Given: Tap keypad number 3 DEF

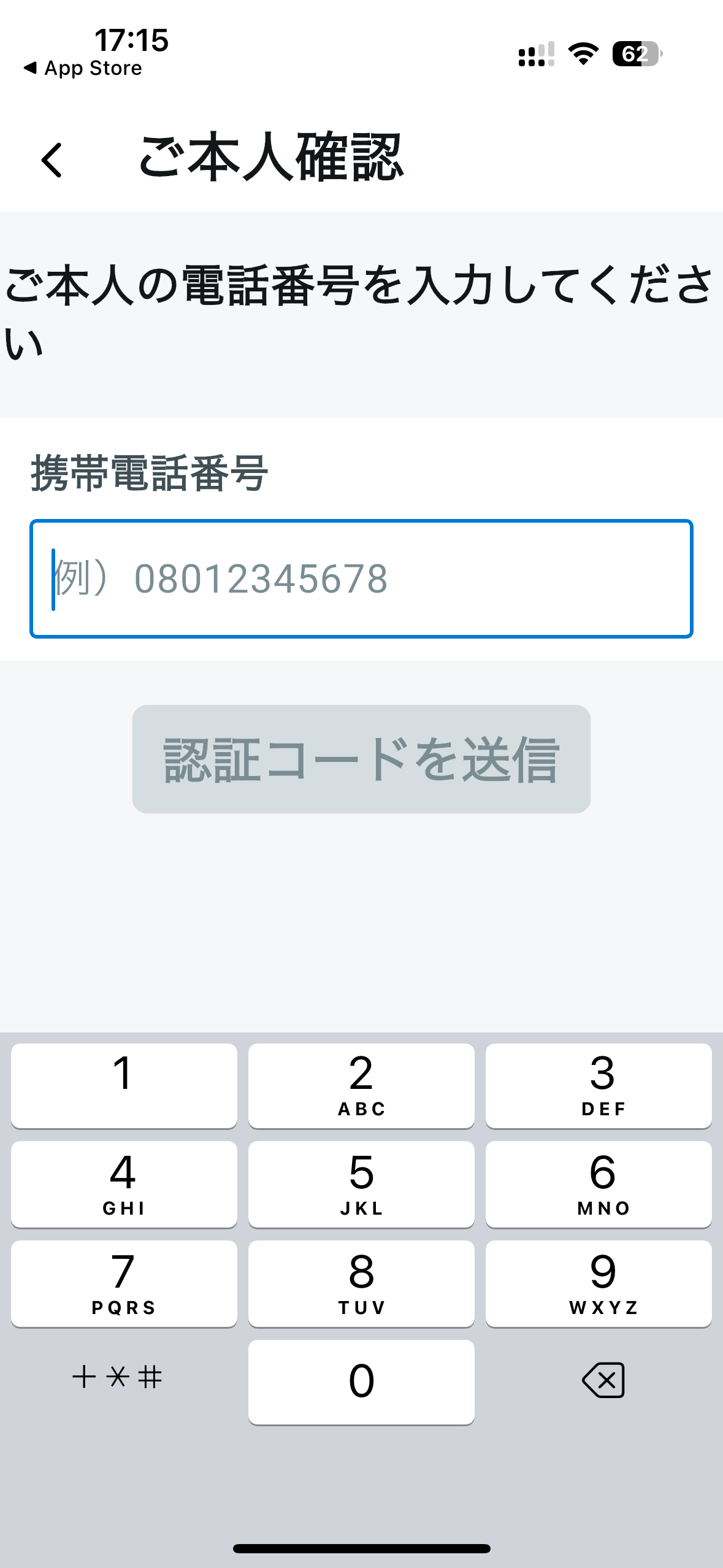Looking at the screenshot, I should 599,1085.
